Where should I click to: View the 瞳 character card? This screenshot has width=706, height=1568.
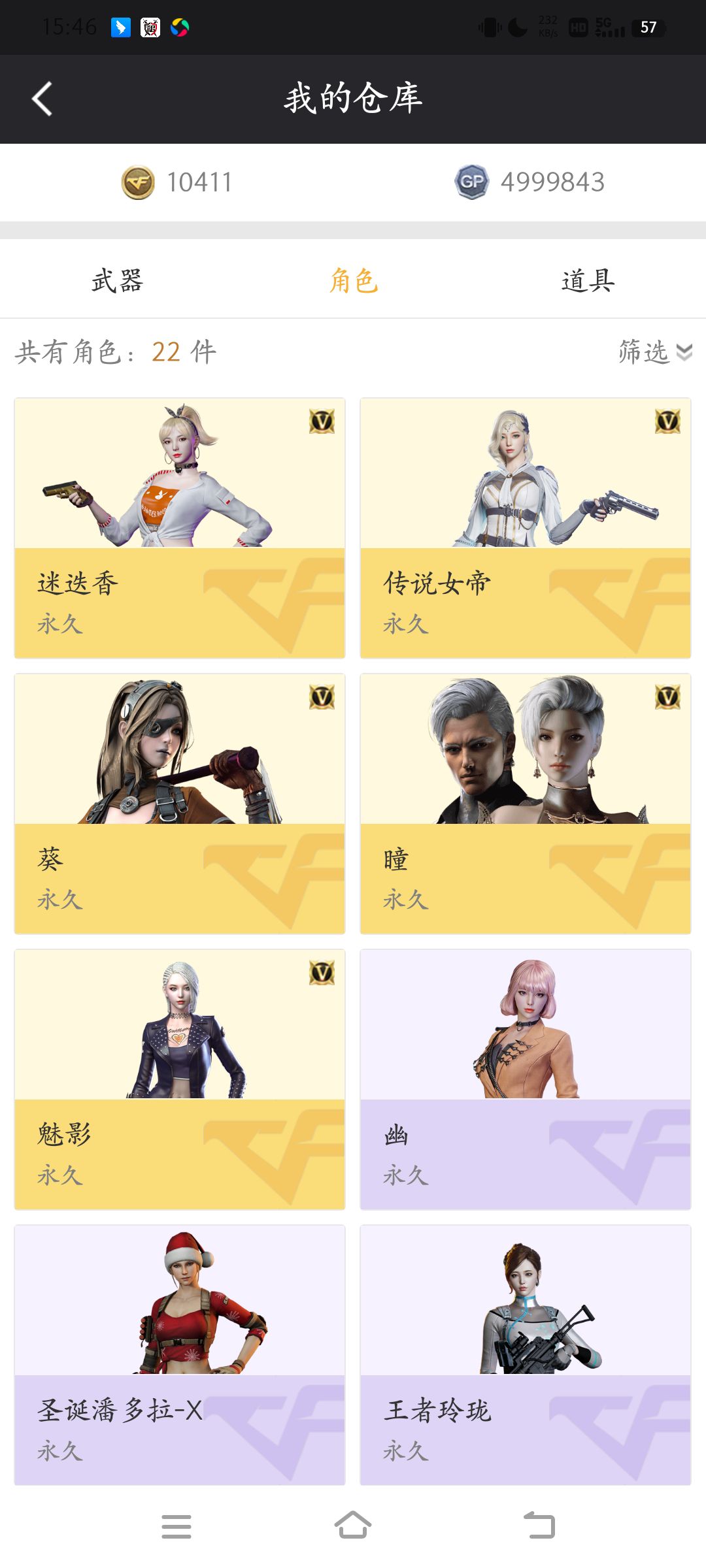525,804
